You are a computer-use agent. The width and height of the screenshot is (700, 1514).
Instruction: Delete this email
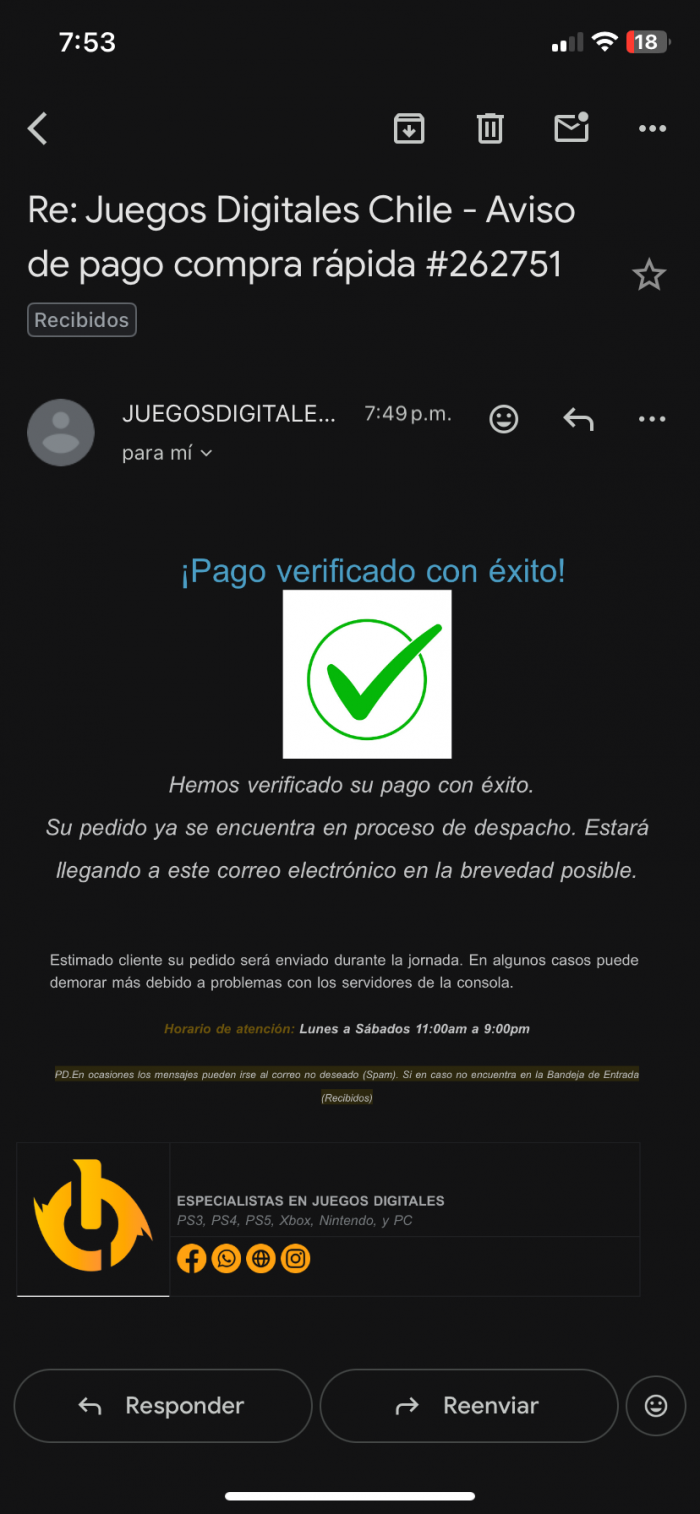[490, 128]
